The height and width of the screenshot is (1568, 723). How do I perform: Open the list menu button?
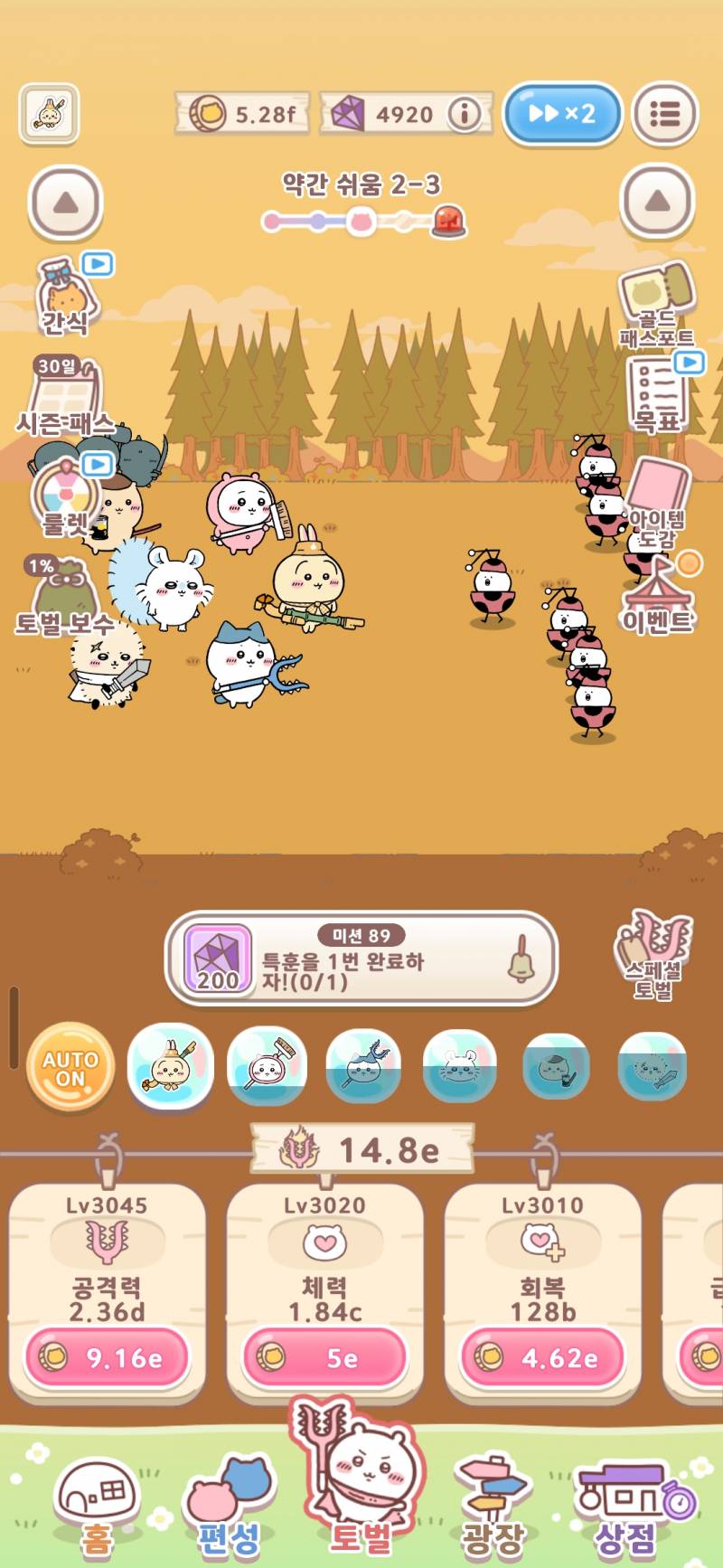pyautogui.click(x=665, y=114)
